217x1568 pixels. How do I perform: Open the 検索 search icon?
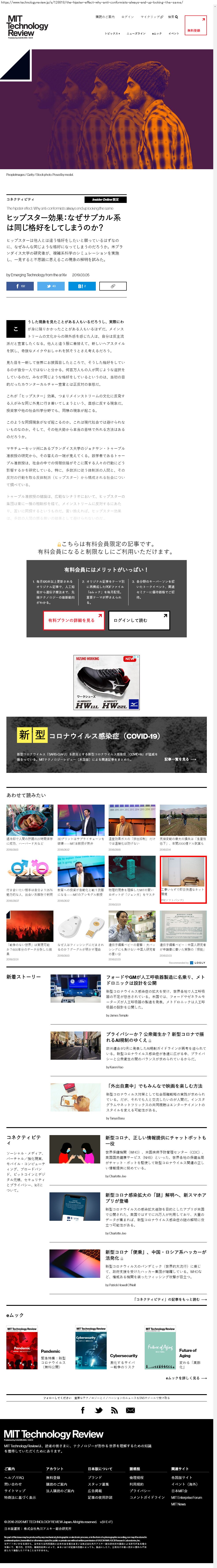pos(173,17)
